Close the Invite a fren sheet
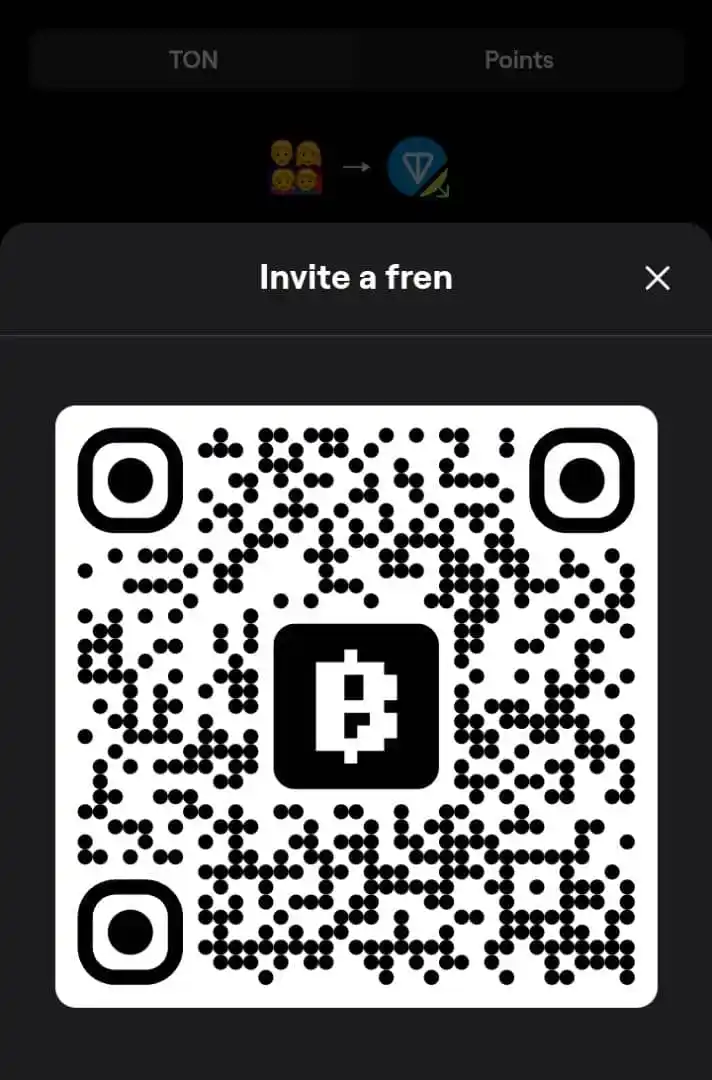The height and width of the screenshot is (1080, 712). (657, 278)
